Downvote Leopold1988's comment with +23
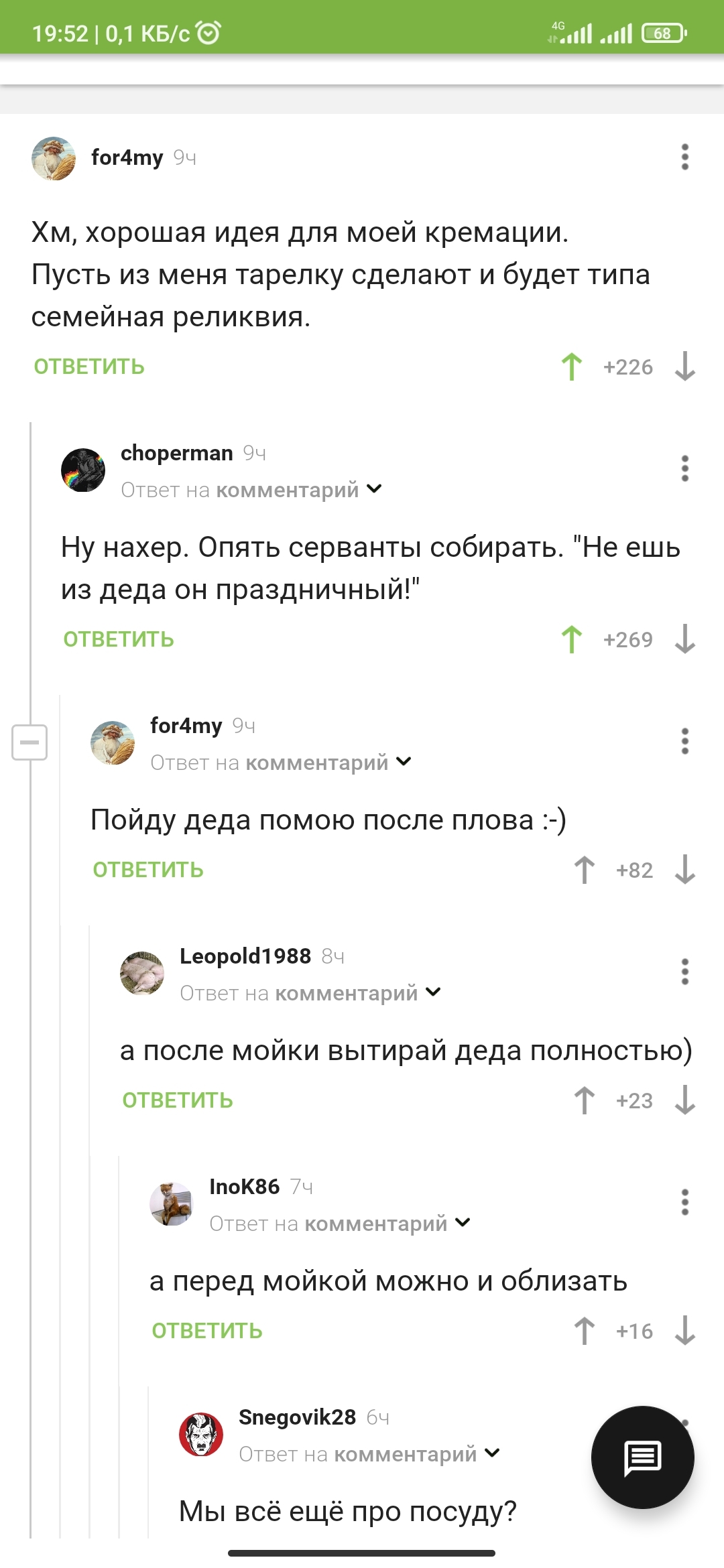This screenshot has height=1568, width=724. (684, 1100)
